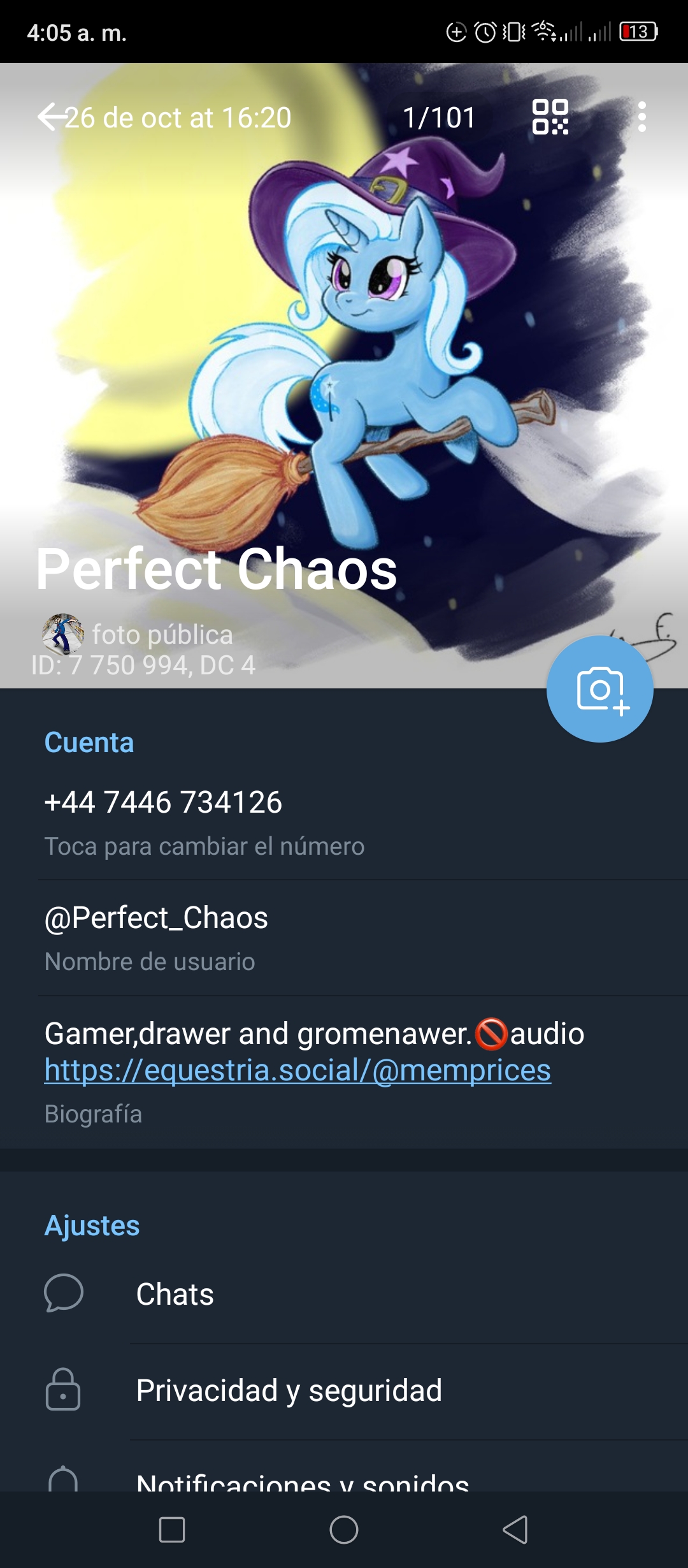Screen dimensions: 688x1568
Task: Open the QR code icon
Action: tap(550, 117)
